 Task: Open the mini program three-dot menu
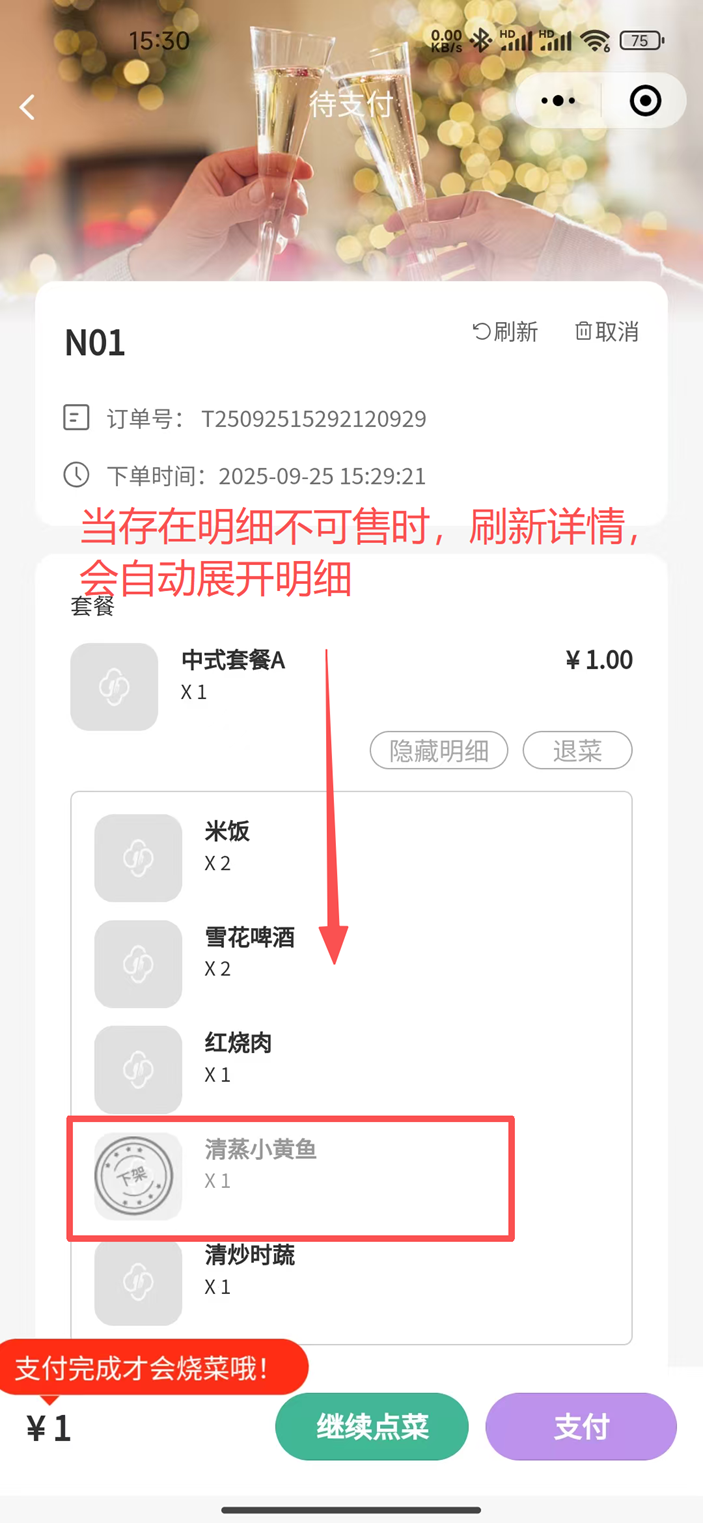pos(557,101)
